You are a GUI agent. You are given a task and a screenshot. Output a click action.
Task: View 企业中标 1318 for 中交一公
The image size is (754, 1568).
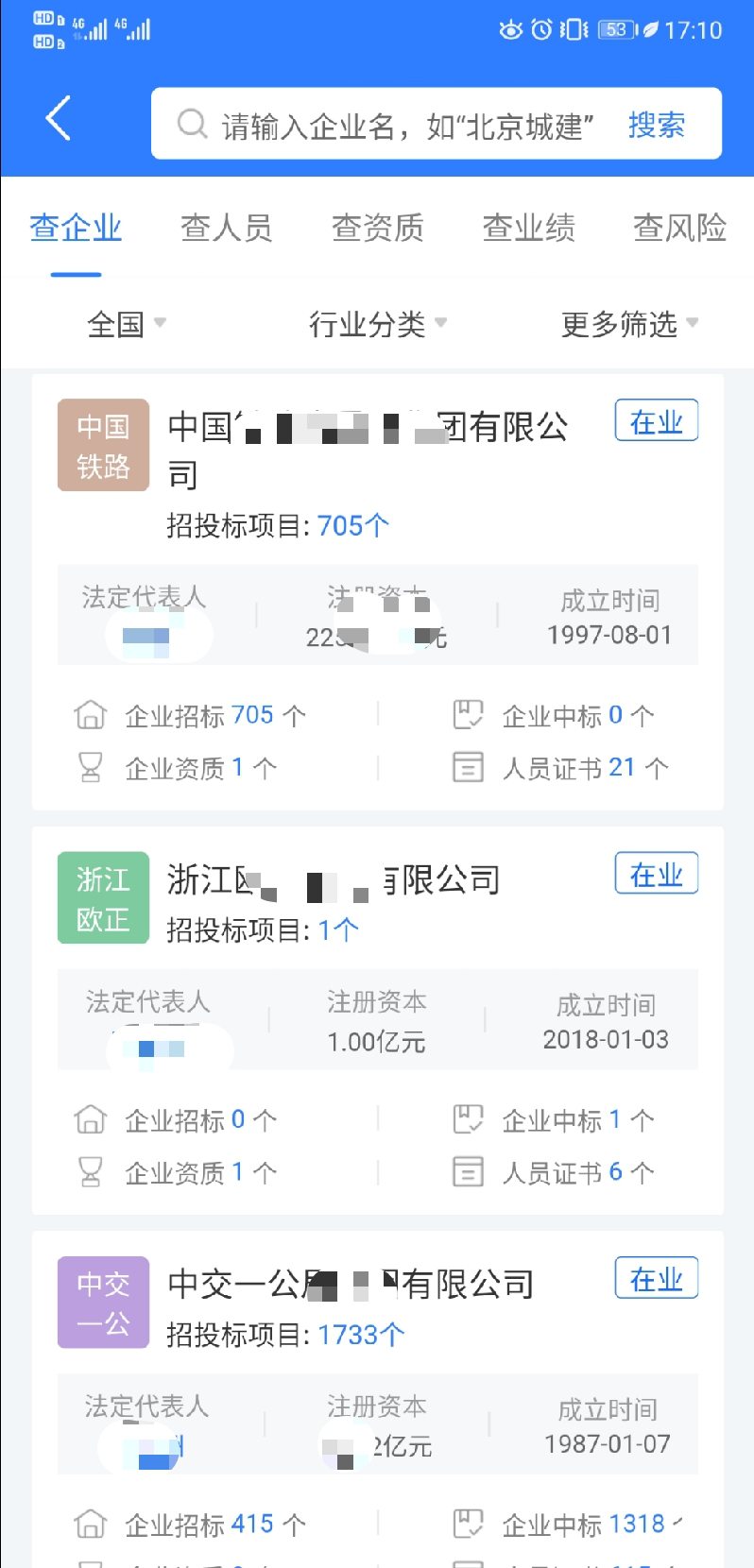pyautogui.click(x=585, y=1525)
